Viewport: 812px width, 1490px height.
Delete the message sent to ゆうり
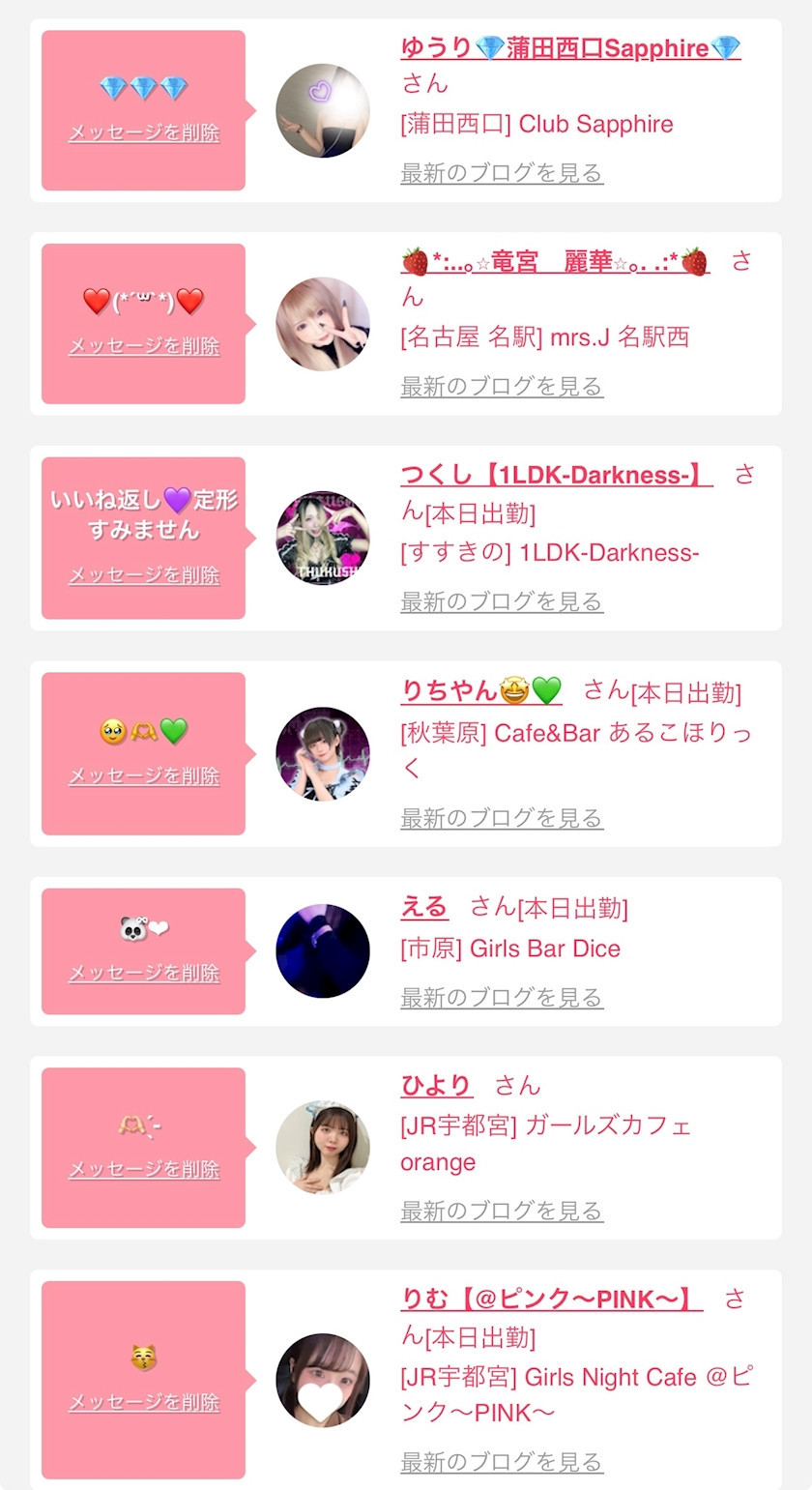[x=144, y=133]
